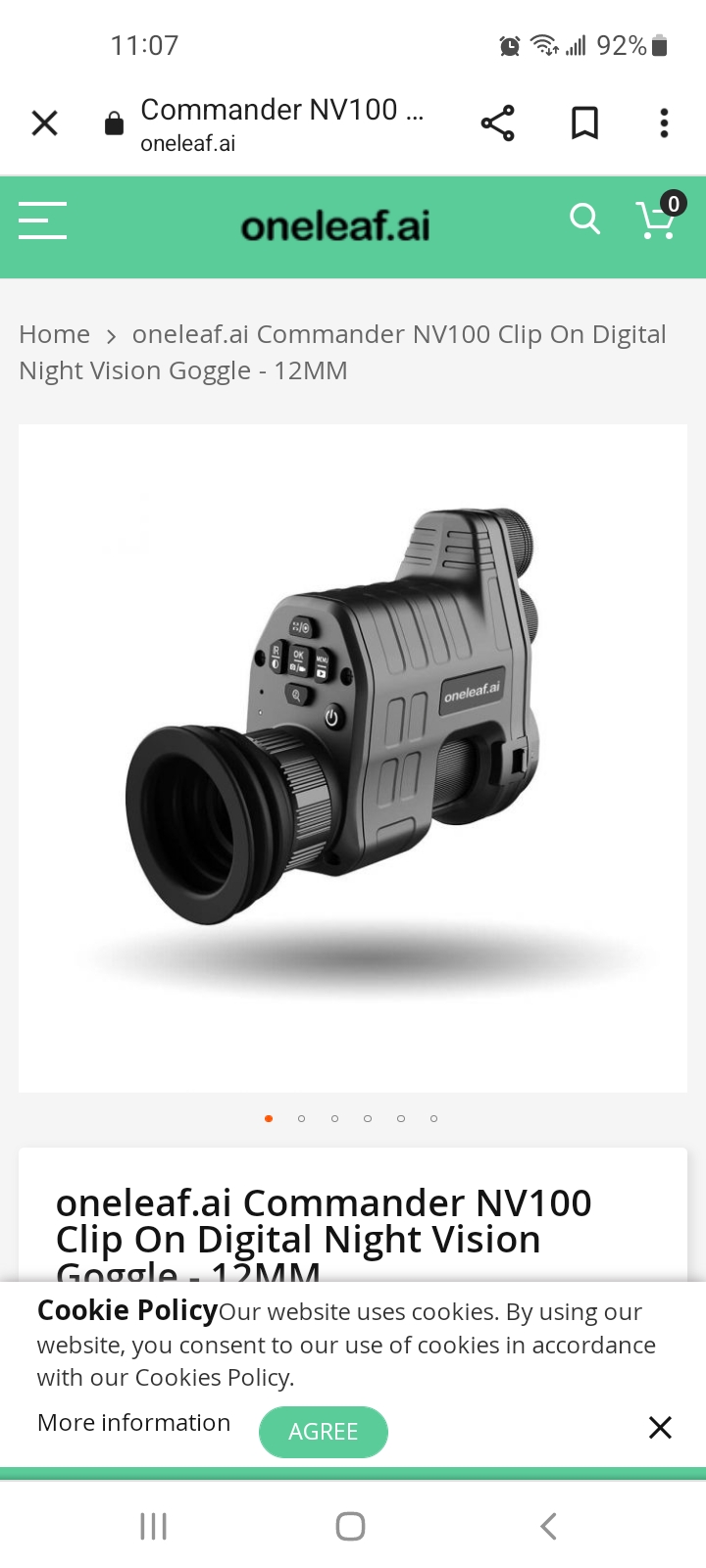The image size is (706, 1568).
Task: Dismiss the cookie policy banner
Action: click(x=660, y=1428)
